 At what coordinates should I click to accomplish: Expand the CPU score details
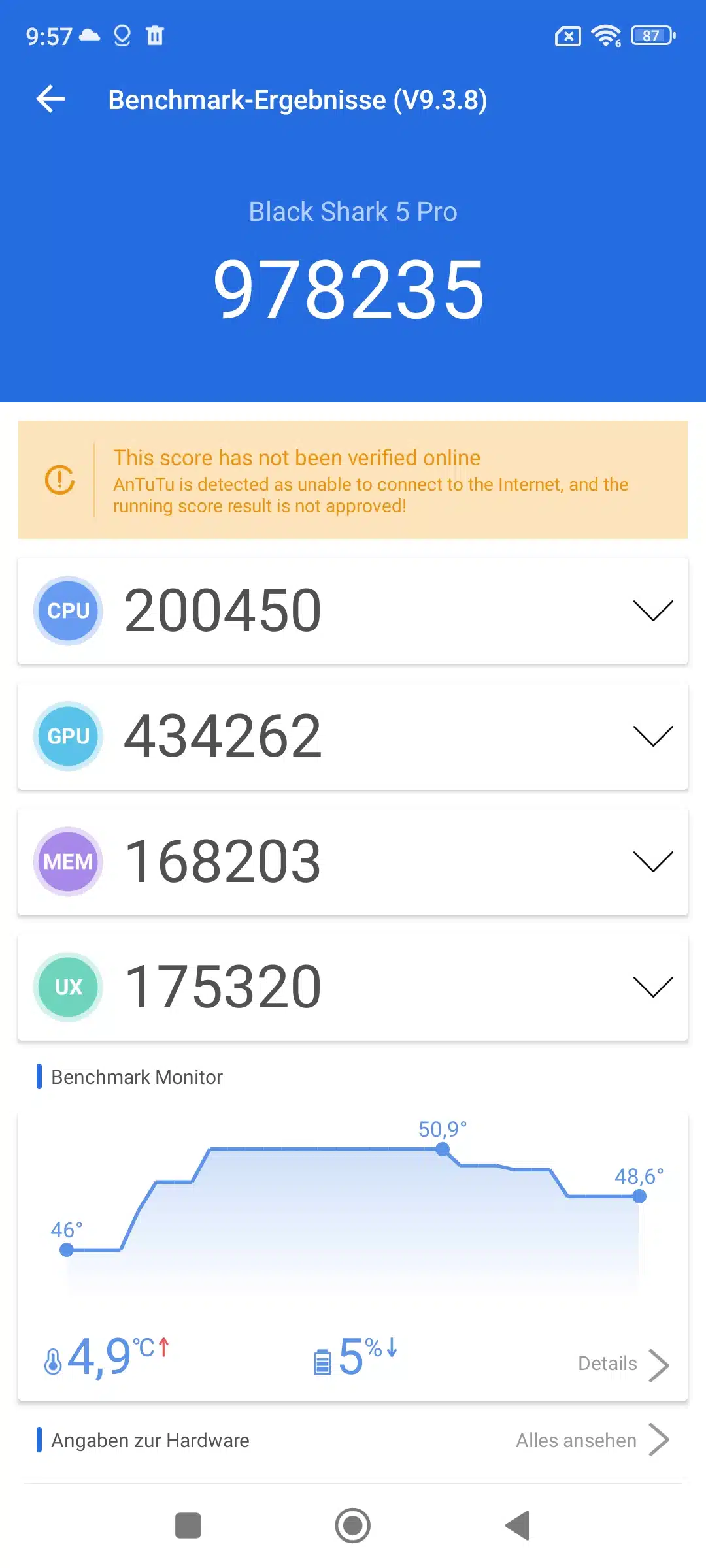(652, 611)
